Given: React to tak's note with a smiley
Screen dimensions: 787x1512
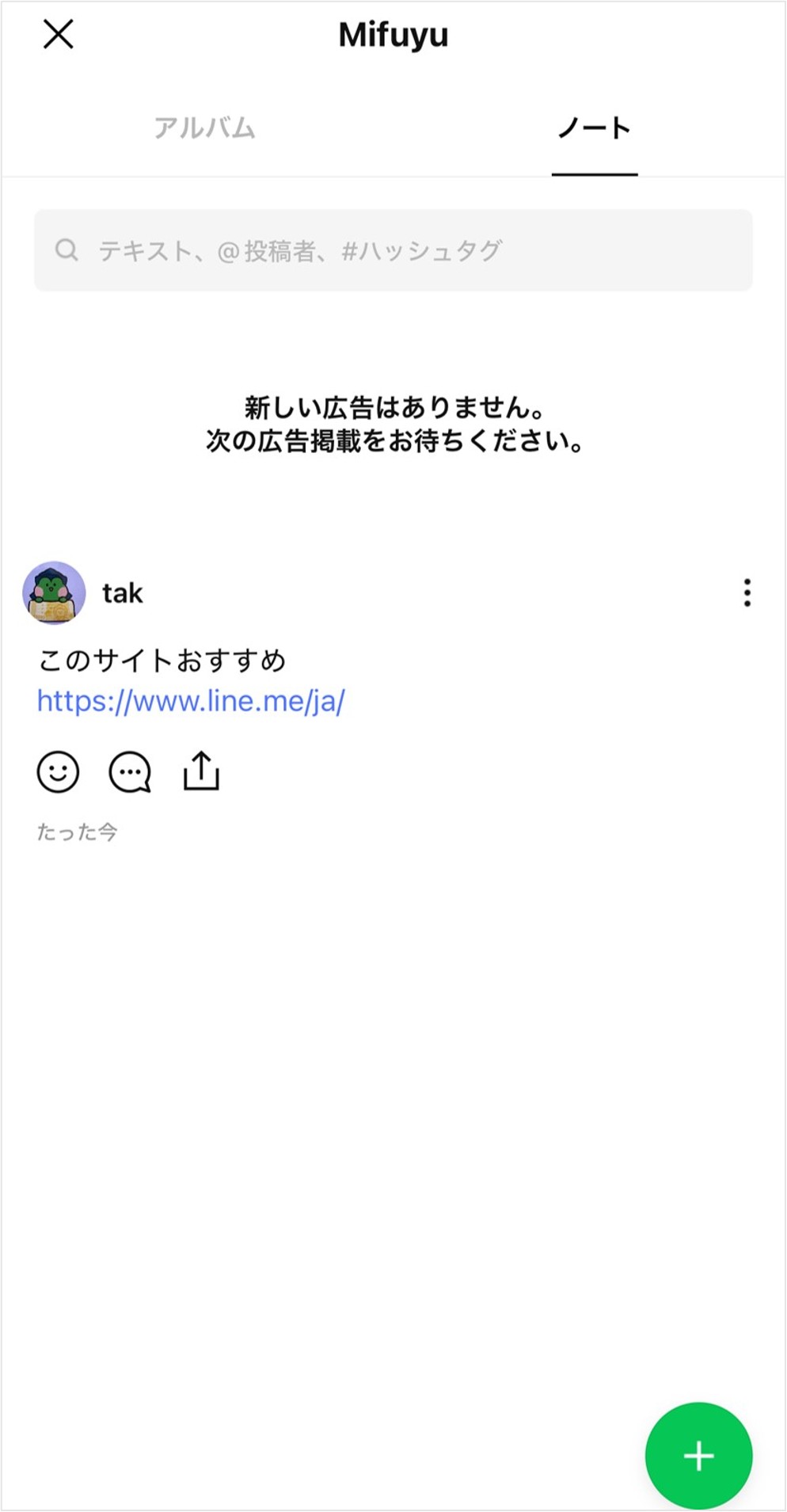Looking at the screenshot, I should click(x=59, y=772).
